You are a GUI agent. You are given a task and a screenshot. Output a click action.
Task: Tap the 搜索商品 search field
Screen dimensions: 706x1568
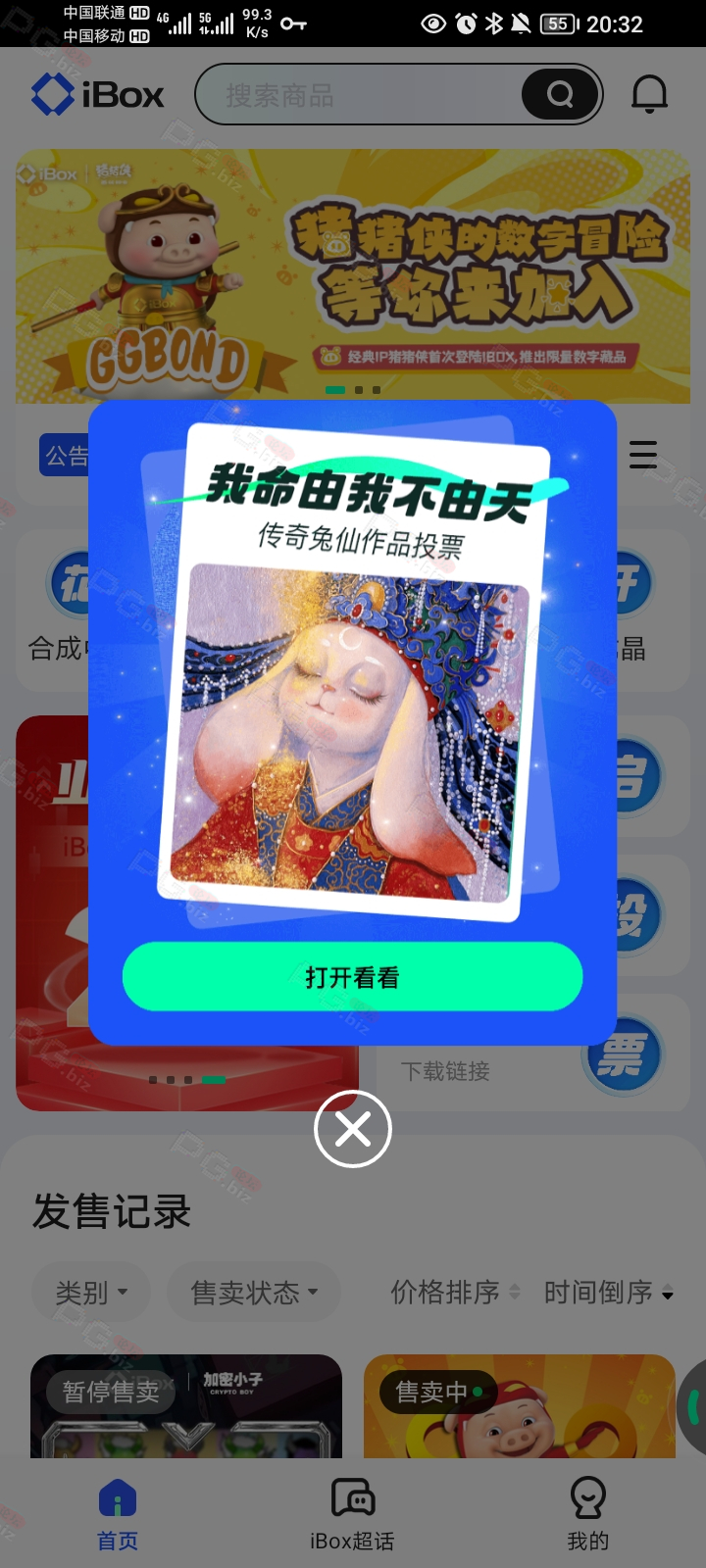pos(363,95)
